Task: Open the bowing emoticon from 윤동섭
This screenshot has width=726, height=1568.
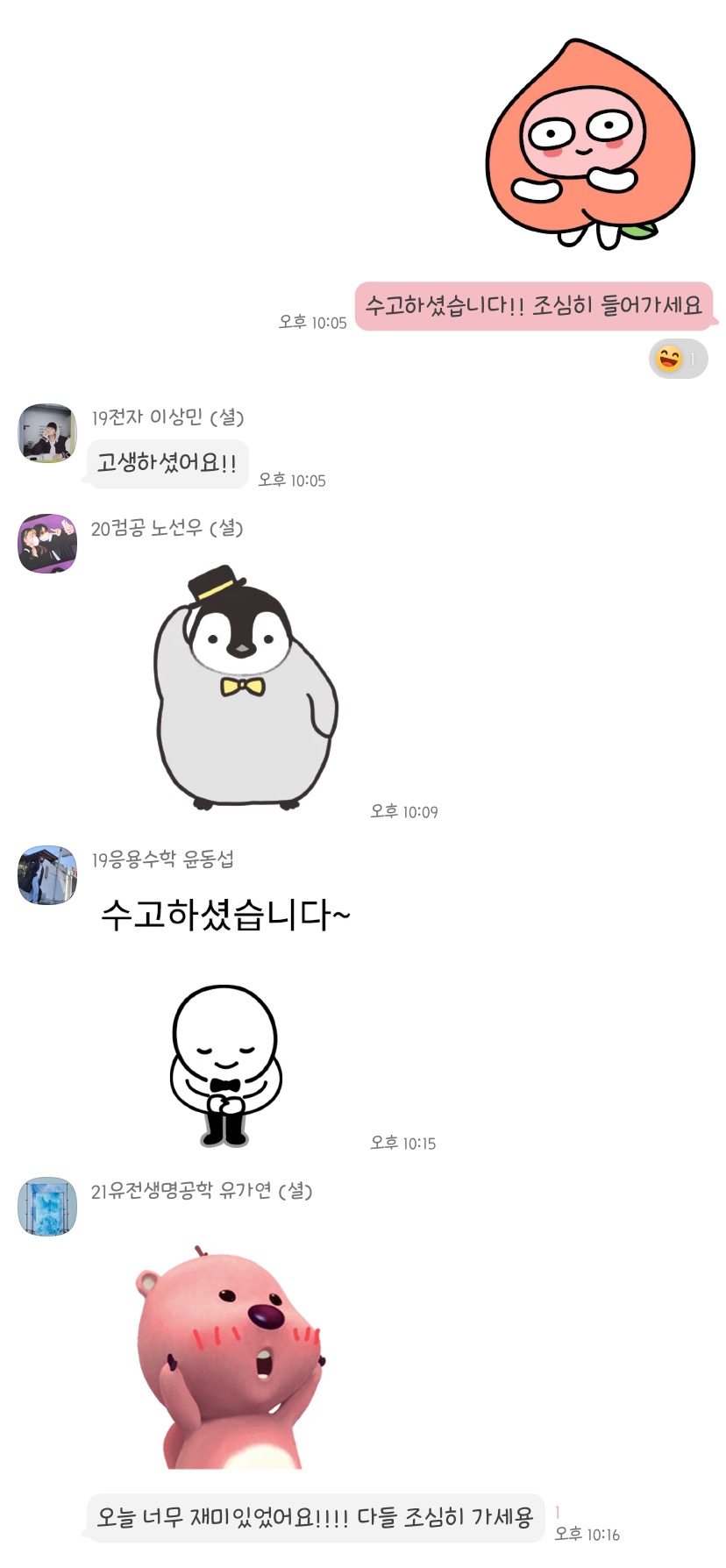Action: tap(226, 1065)
